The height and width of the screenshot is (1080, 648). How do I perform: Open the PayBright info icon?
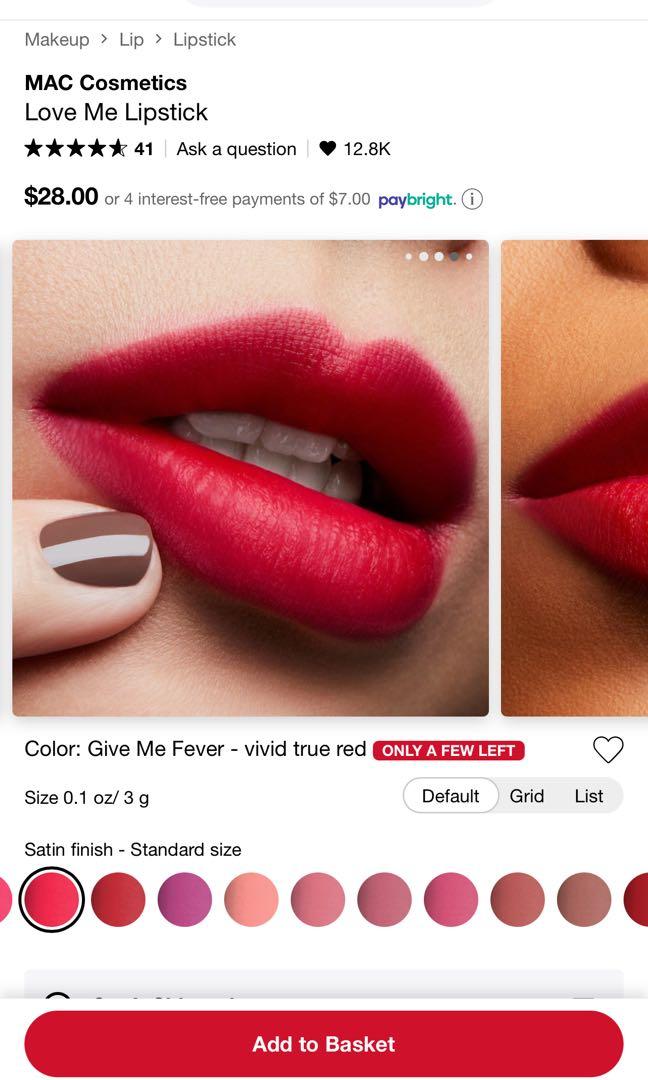(472, 199)
